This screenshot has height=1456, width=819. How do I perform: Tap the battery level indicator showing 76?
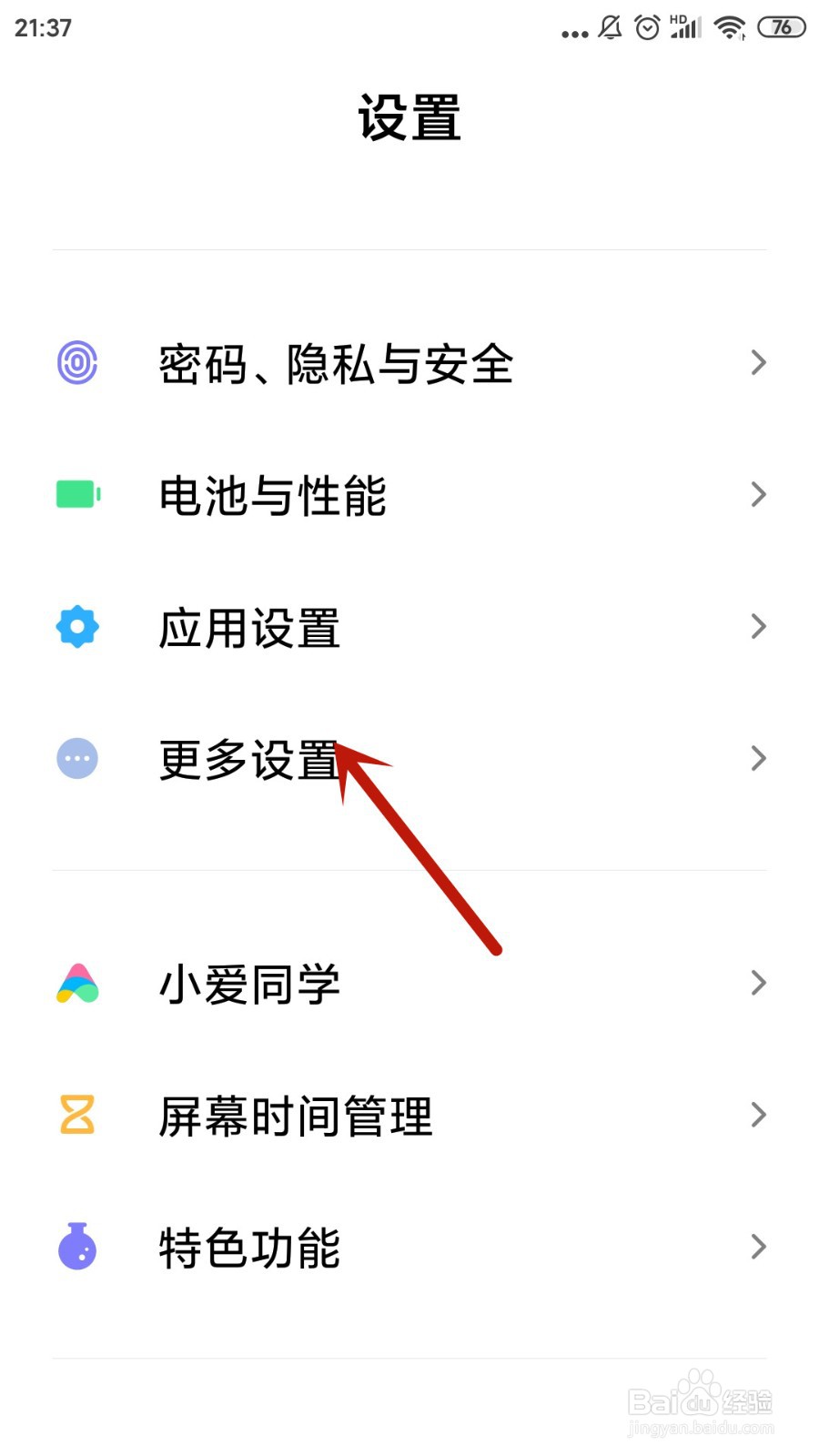780,27
